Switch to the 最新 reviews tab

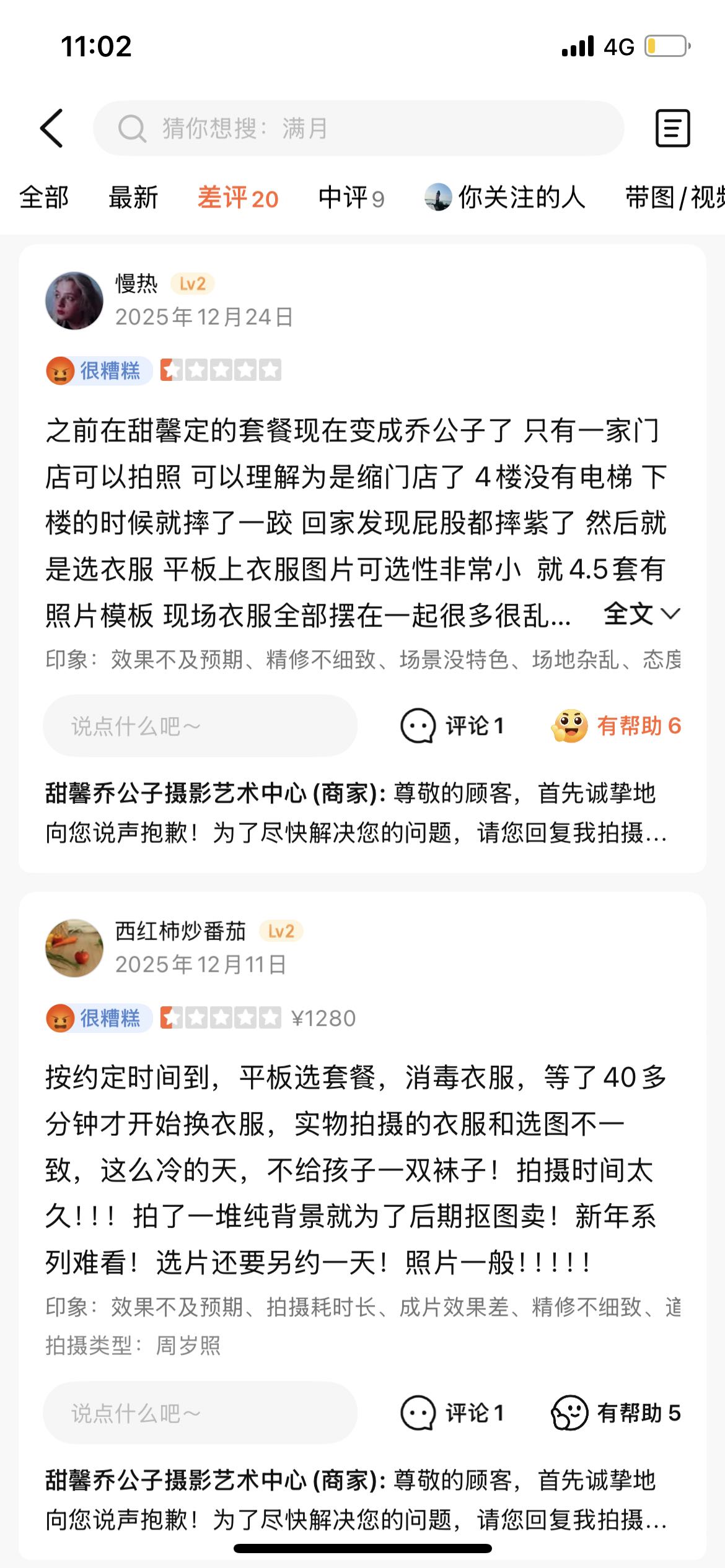133,198
